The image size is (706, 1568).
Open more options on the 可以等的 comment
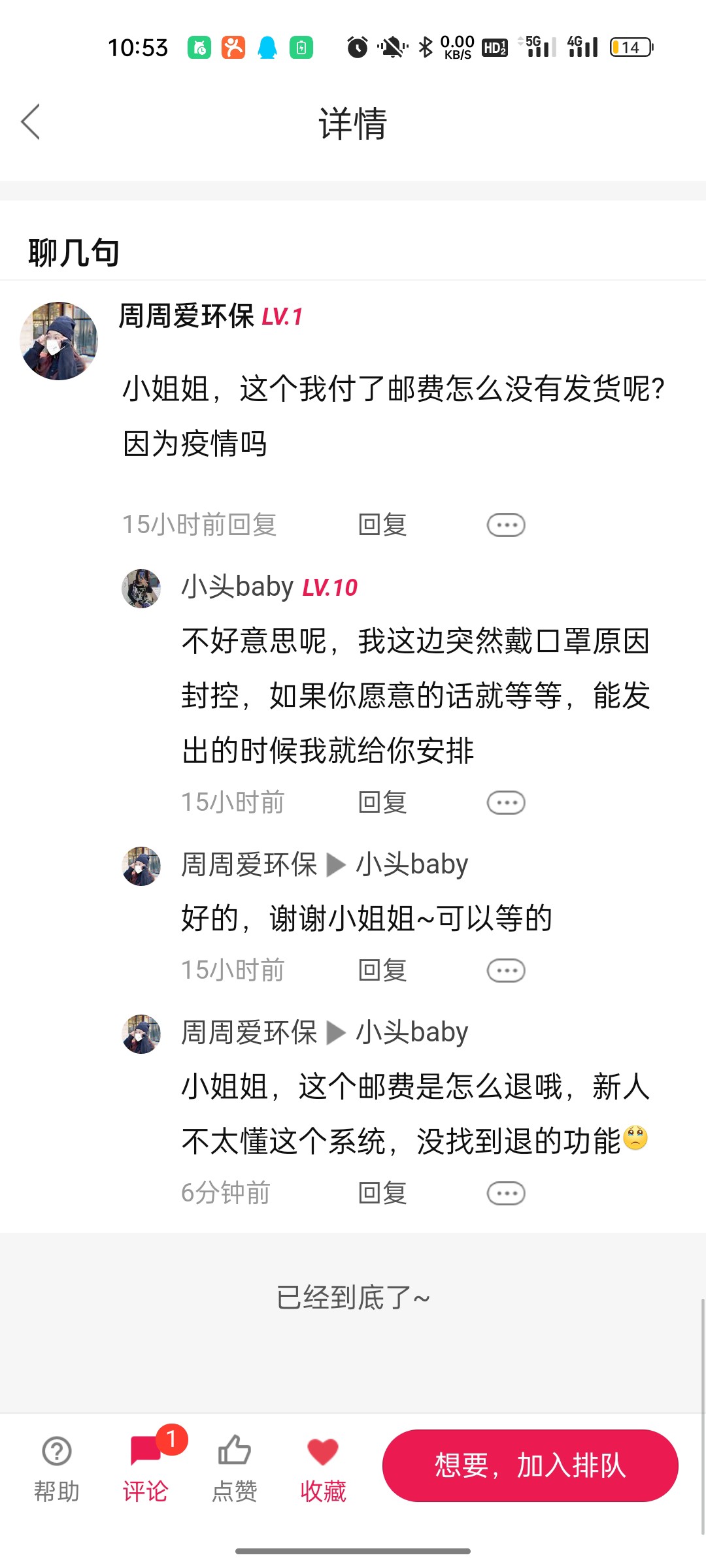point(506,970)
